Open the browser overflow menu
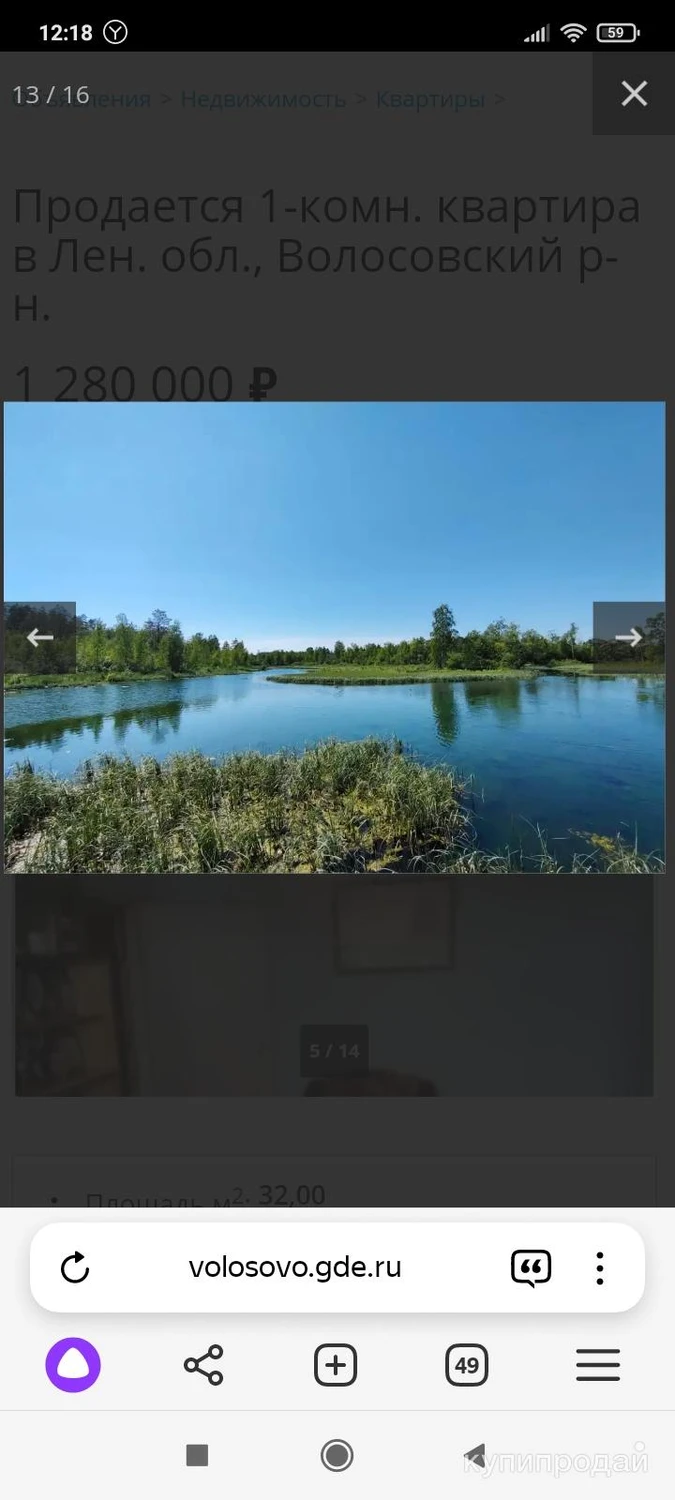The height and width of the screenshot is (1500, 675). [x=600, y=1268]
